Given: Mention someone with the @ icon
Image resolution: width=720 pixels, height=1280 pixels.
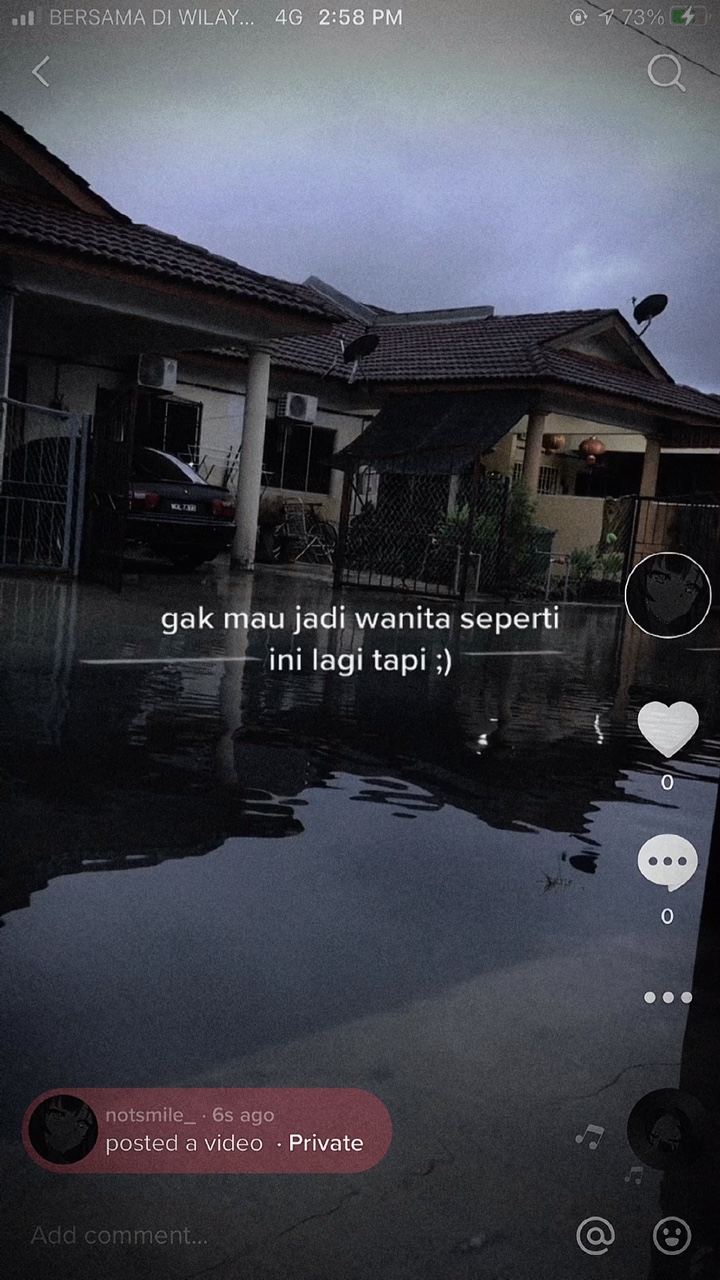Looking at the screenshot, I should 595,1236.
